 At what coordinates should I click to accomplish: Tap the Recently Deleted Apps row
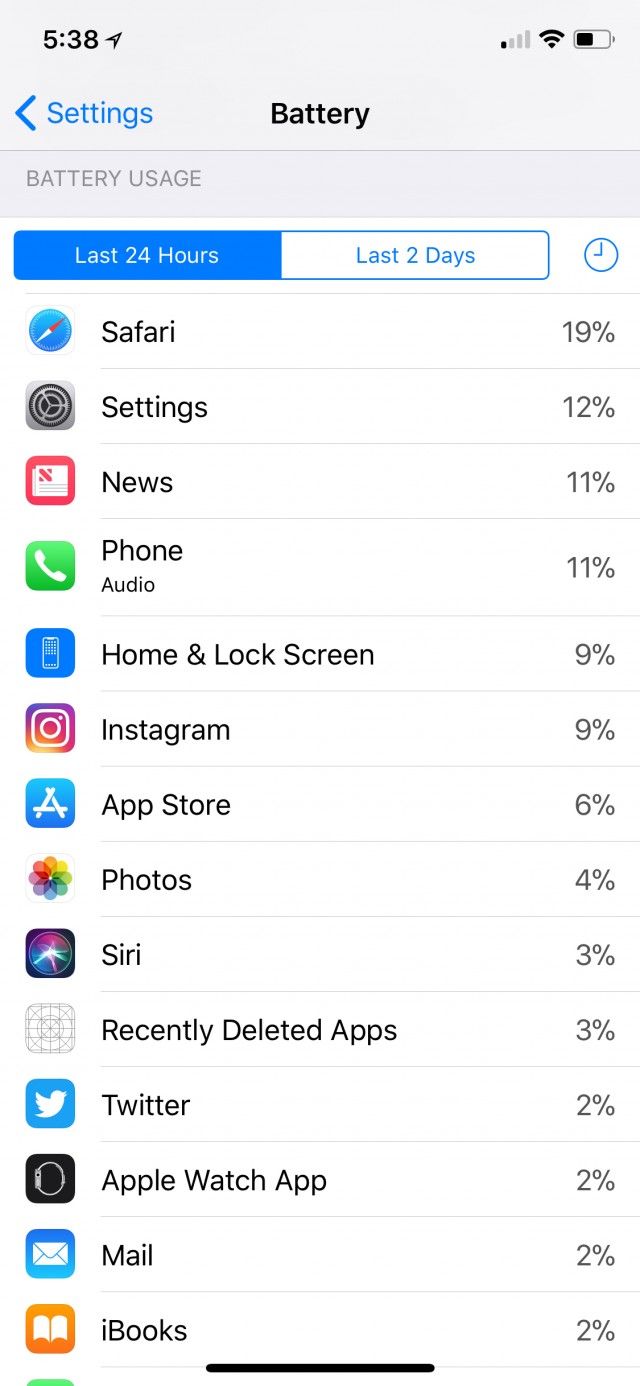(320, 1030)
